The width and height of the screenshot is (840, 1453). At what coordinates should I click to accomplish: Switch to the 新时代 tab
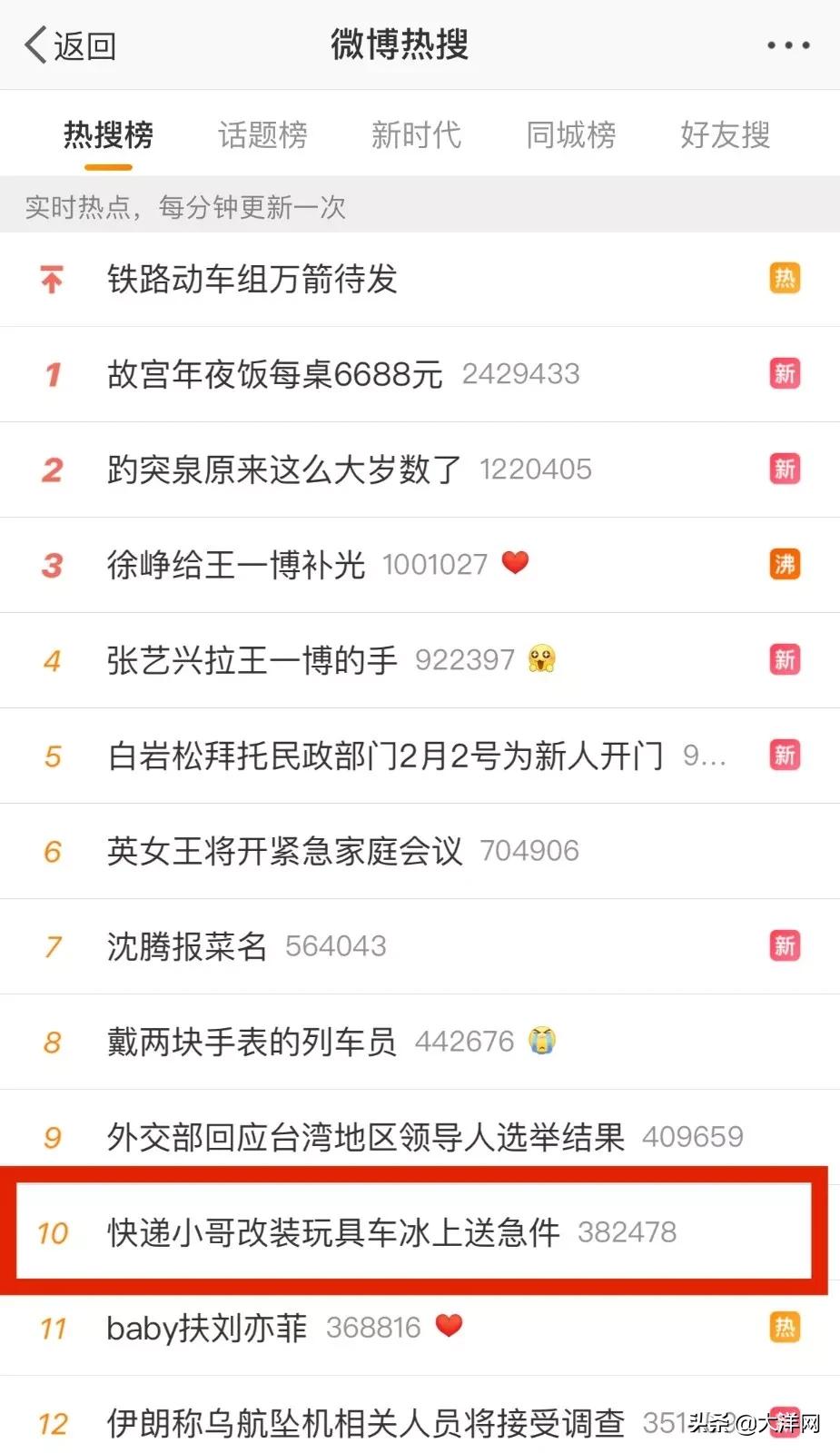click(x=416, y=135)
